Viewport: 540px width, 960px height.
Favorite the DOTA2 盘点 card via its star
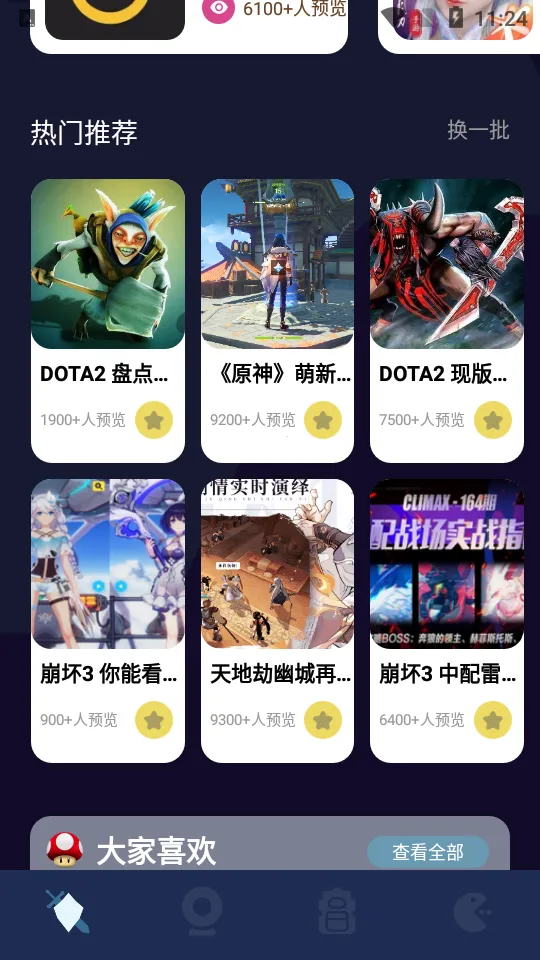(154, 420)
